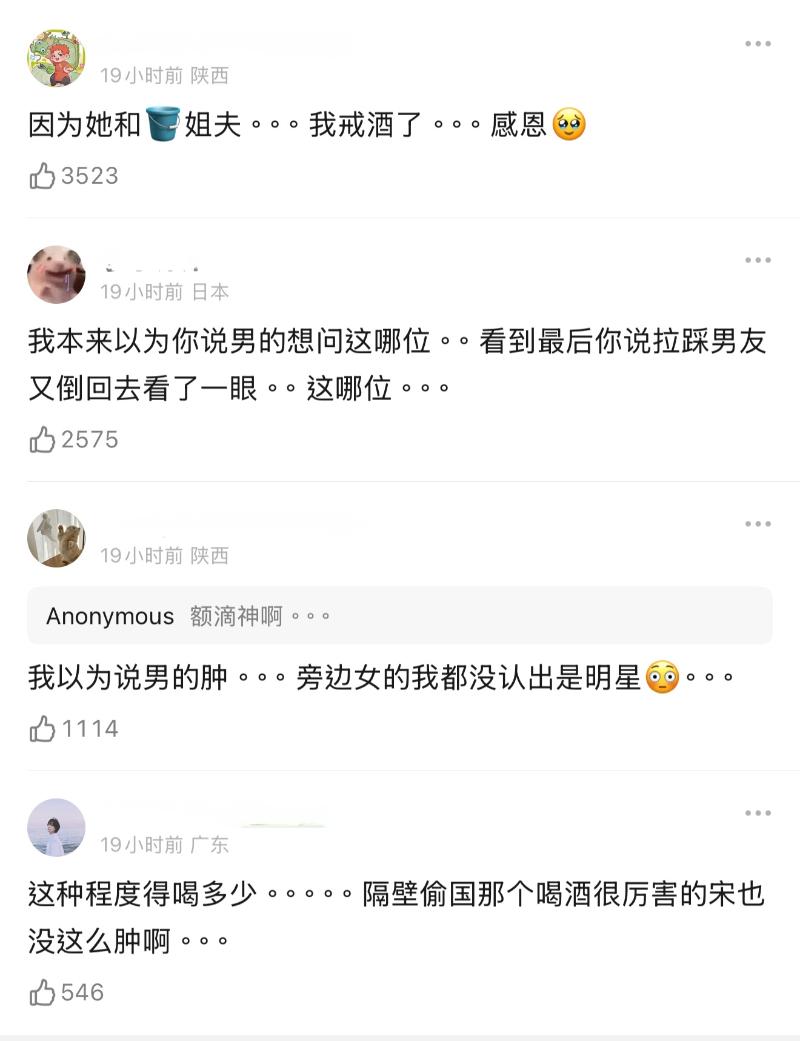Open more options for the 日本 user's comment
This screenshot has height=1041, width=800.
click(758, 261)
